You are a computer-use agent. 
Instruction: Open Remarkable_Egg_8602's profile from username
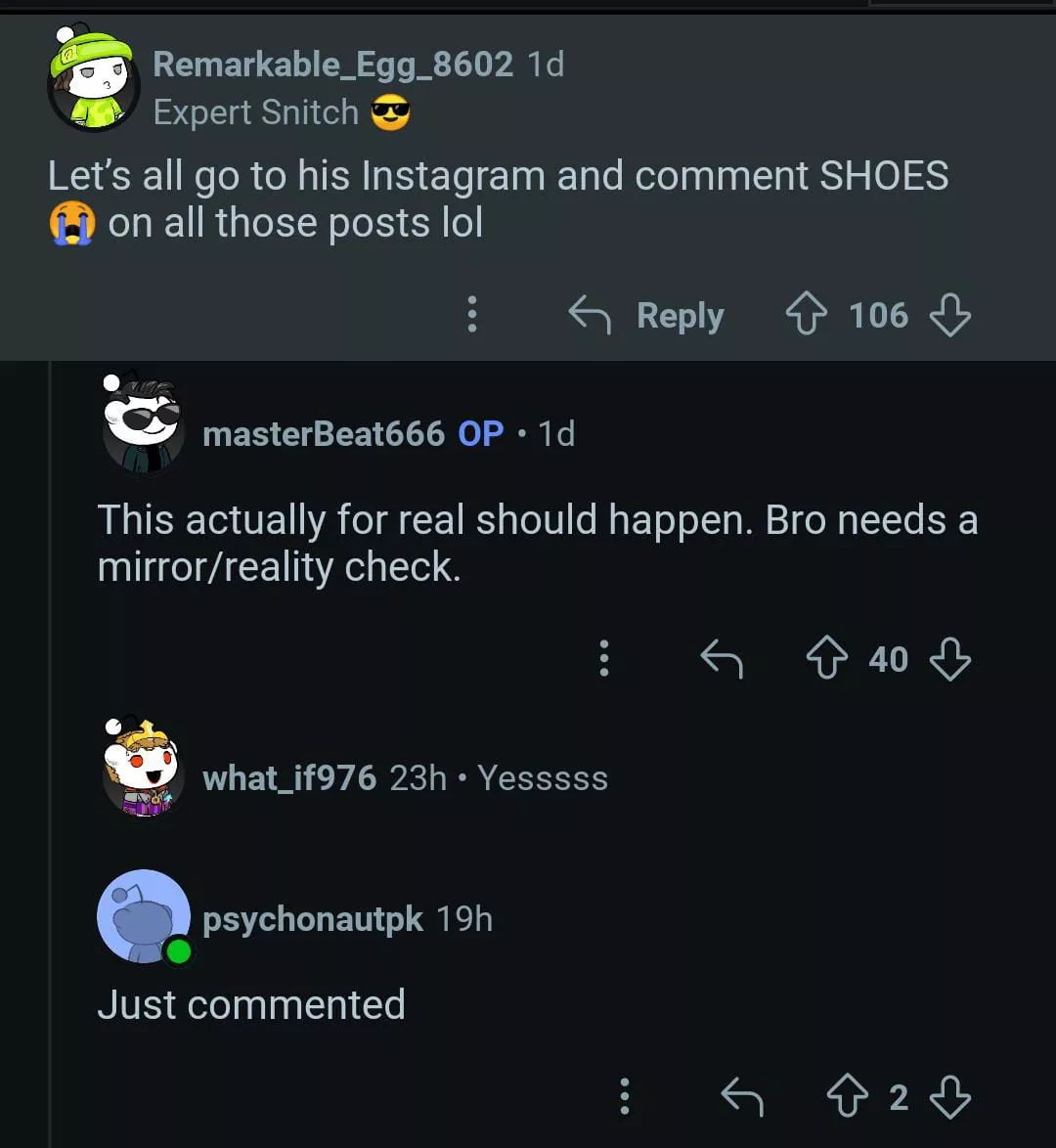coord(332,65)
